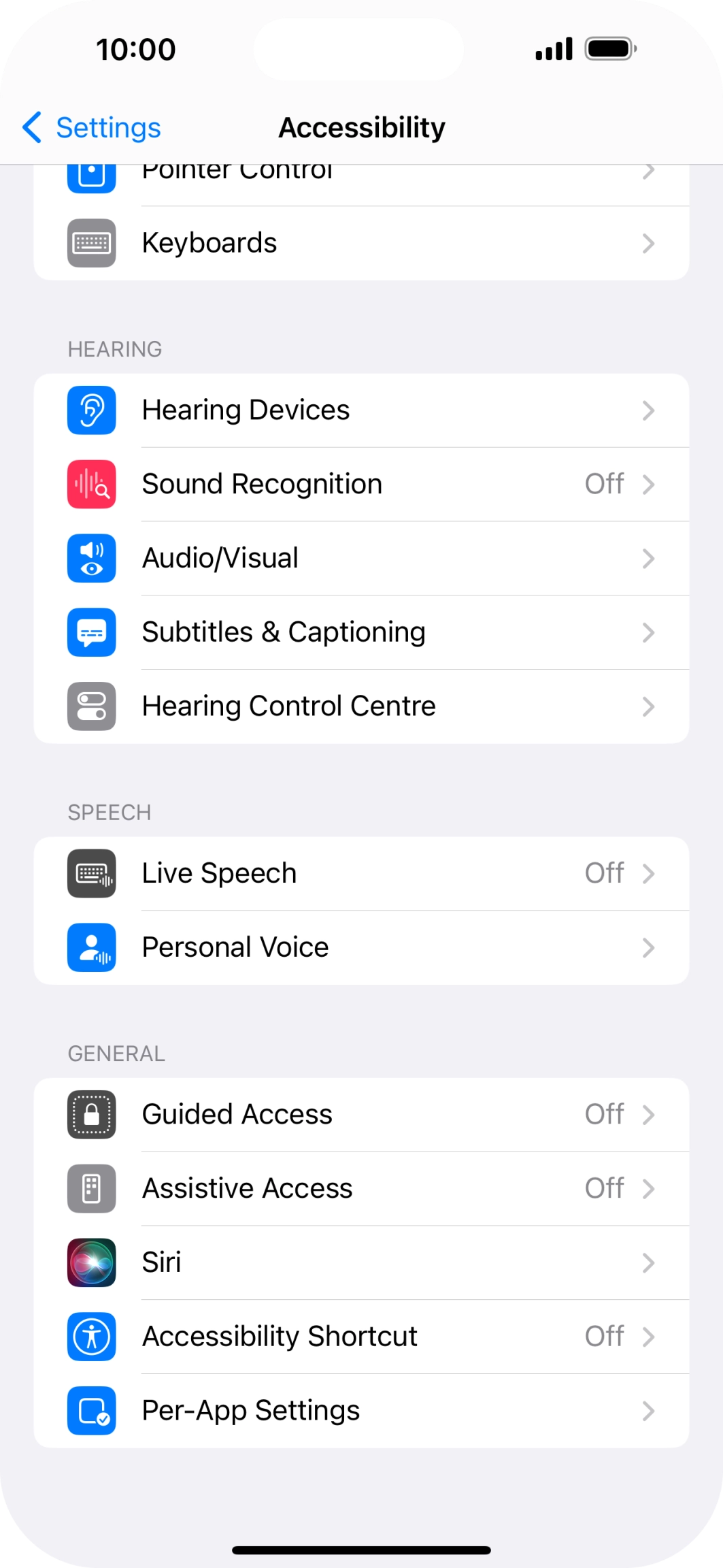Viewport: 723px width, 1568px height.
Task: Tap Hearing Control Centre
Action: point(360,706)
